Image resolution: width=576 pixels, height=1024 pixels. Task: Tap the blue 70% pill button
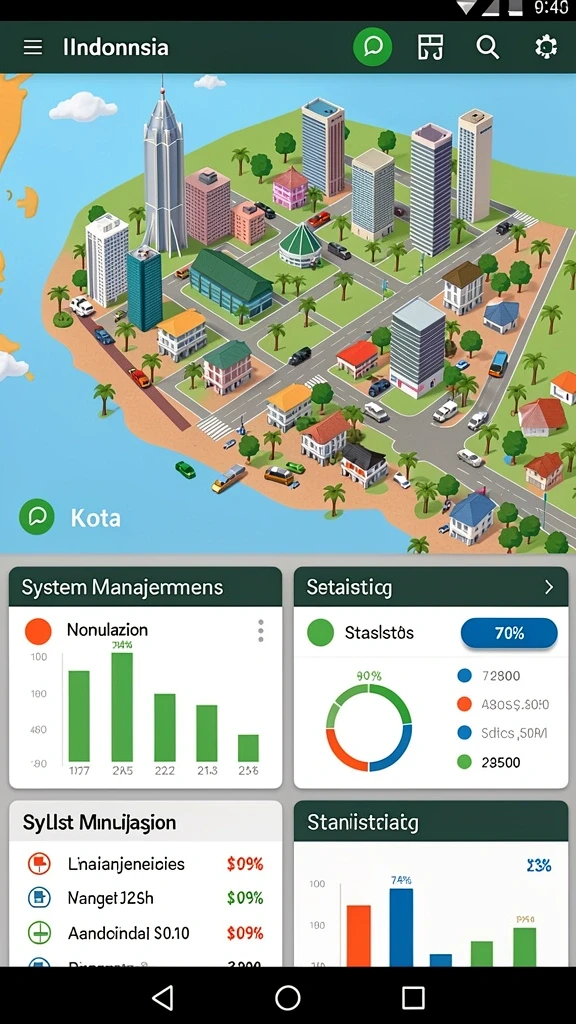[x=509, y=633]
